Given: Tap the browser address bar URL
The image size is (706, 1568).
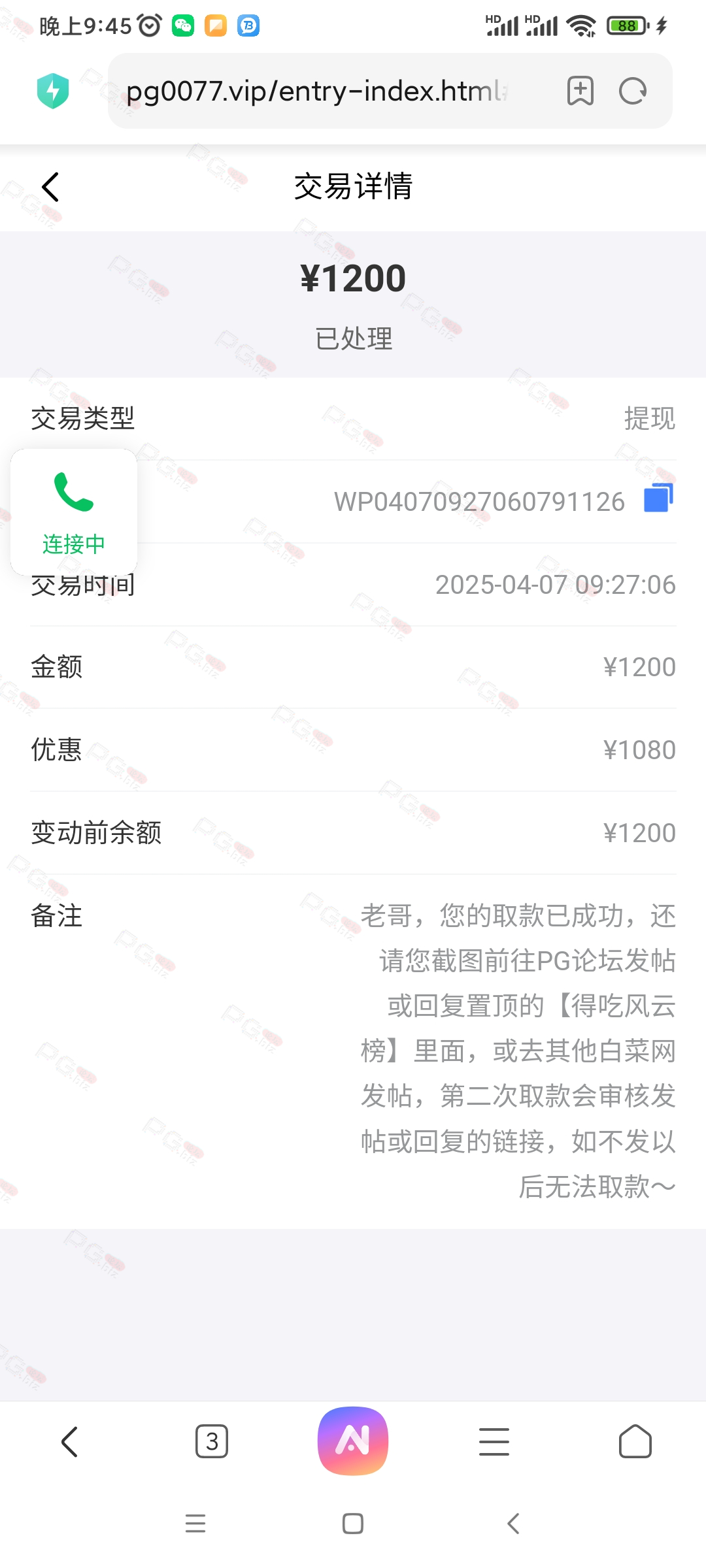Looking at the screenshot, I should coord(317,91).
